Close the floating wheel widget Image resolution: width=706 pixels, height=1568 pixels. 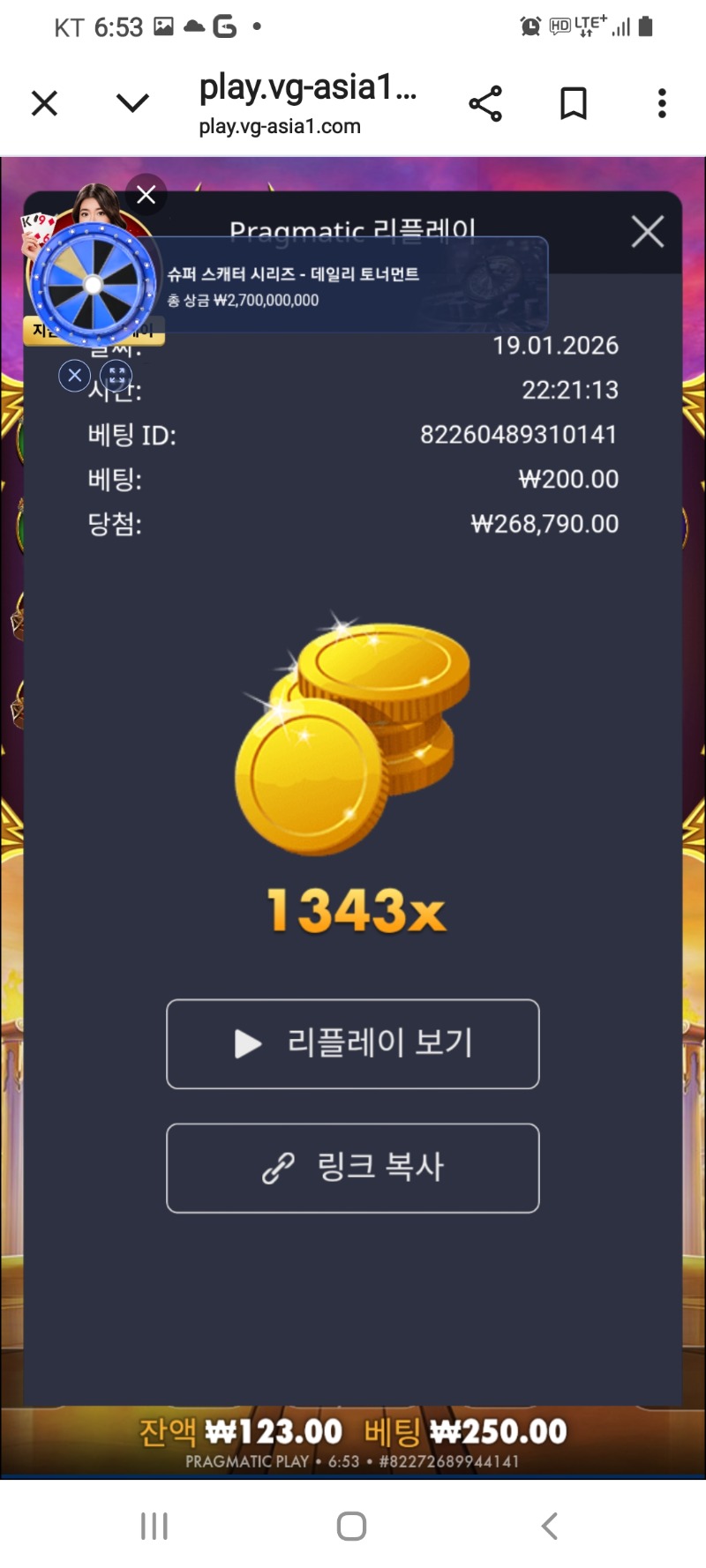pyautogui.click(x=75, y=376)
